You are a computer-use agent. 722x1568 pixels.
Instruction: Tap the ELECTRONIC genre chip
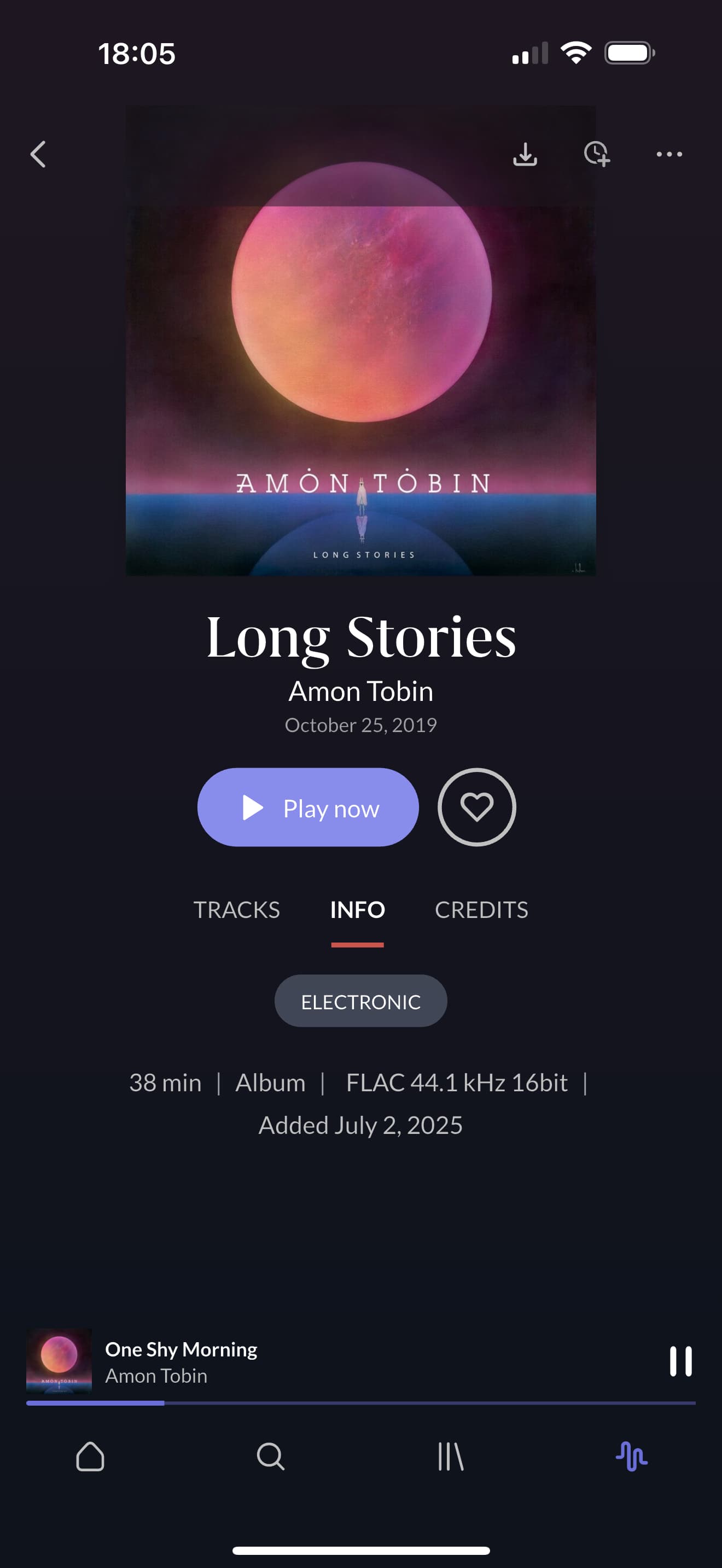[x=361, y=1001]
